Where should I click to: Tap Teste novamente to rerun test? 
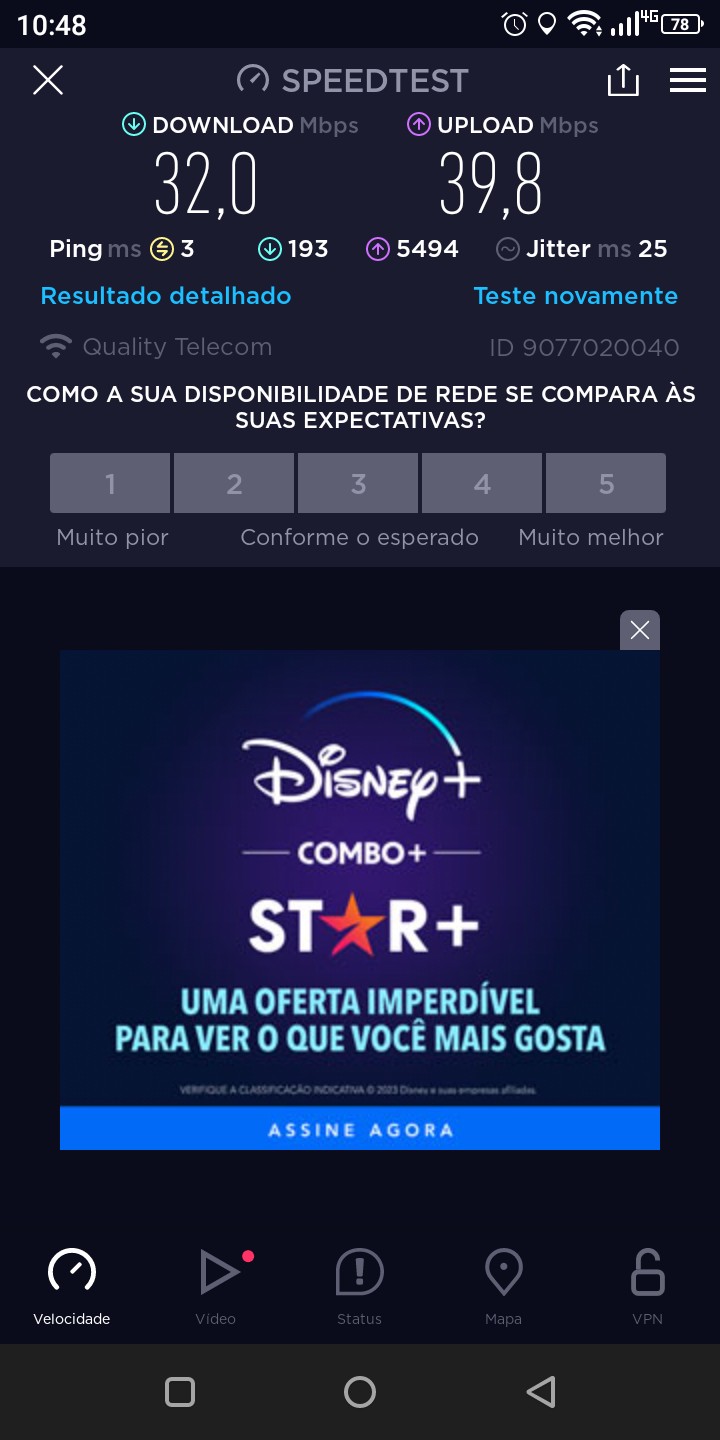point(575,296)
